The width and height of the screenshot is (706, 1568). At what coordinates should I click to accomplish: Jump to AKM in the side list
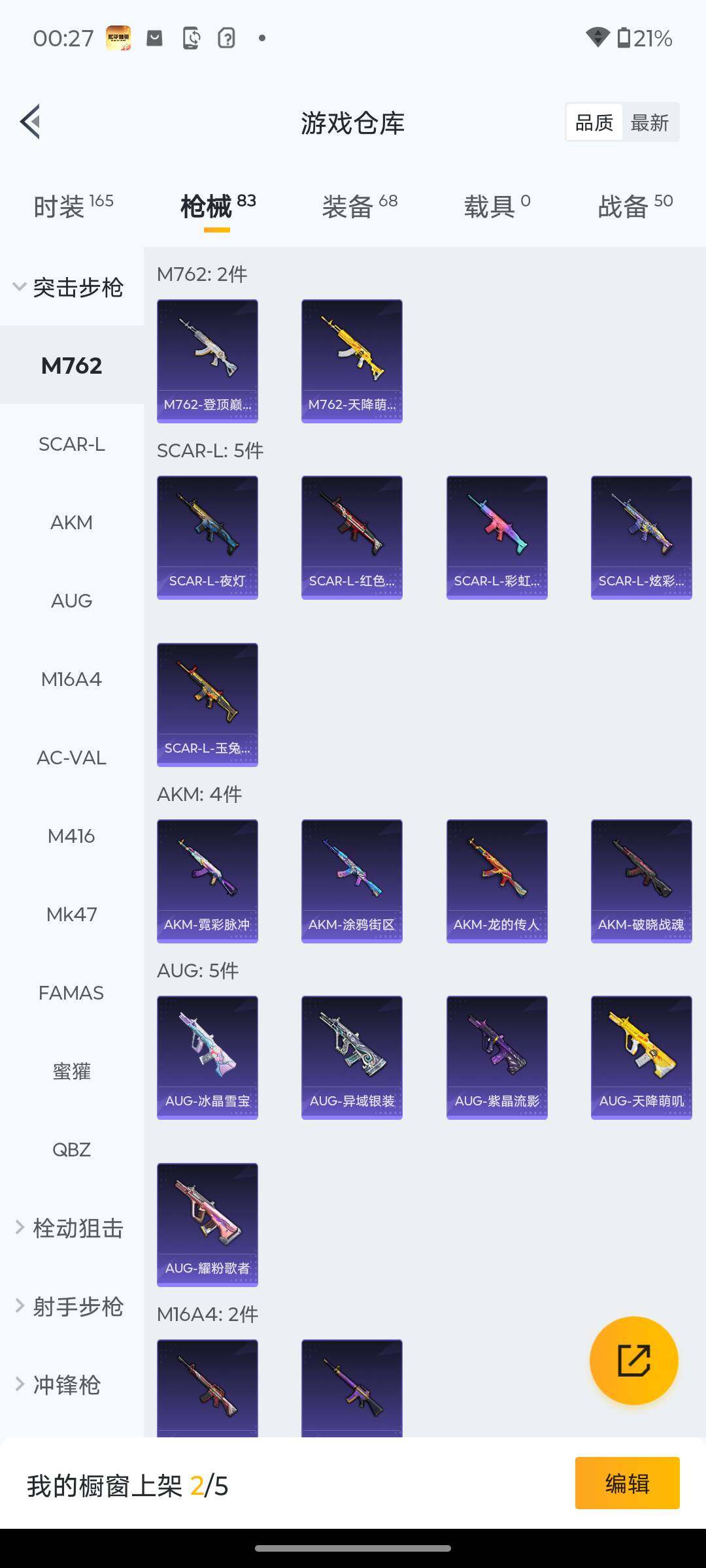(x=72, y=523)
